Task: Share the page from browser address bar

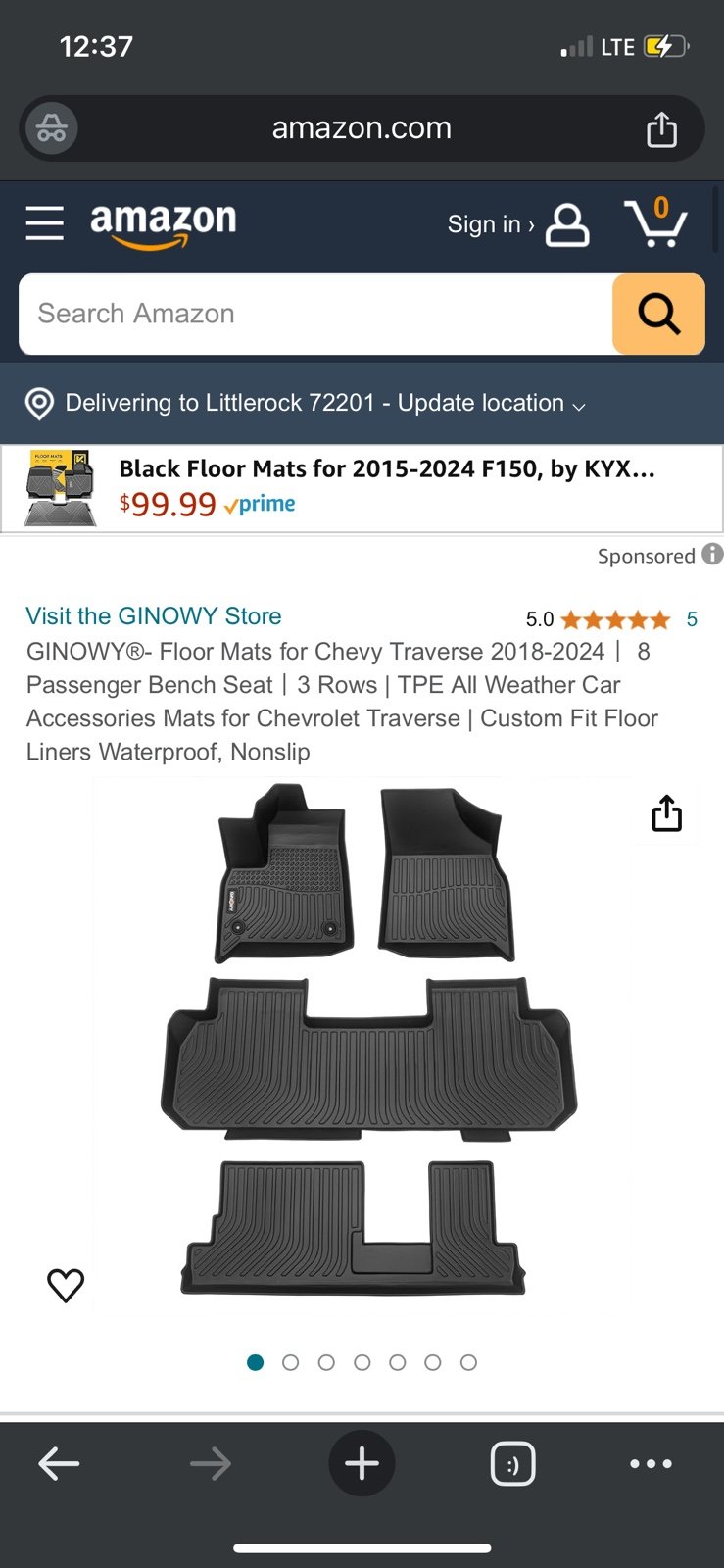Action: (x=662, y=129)
